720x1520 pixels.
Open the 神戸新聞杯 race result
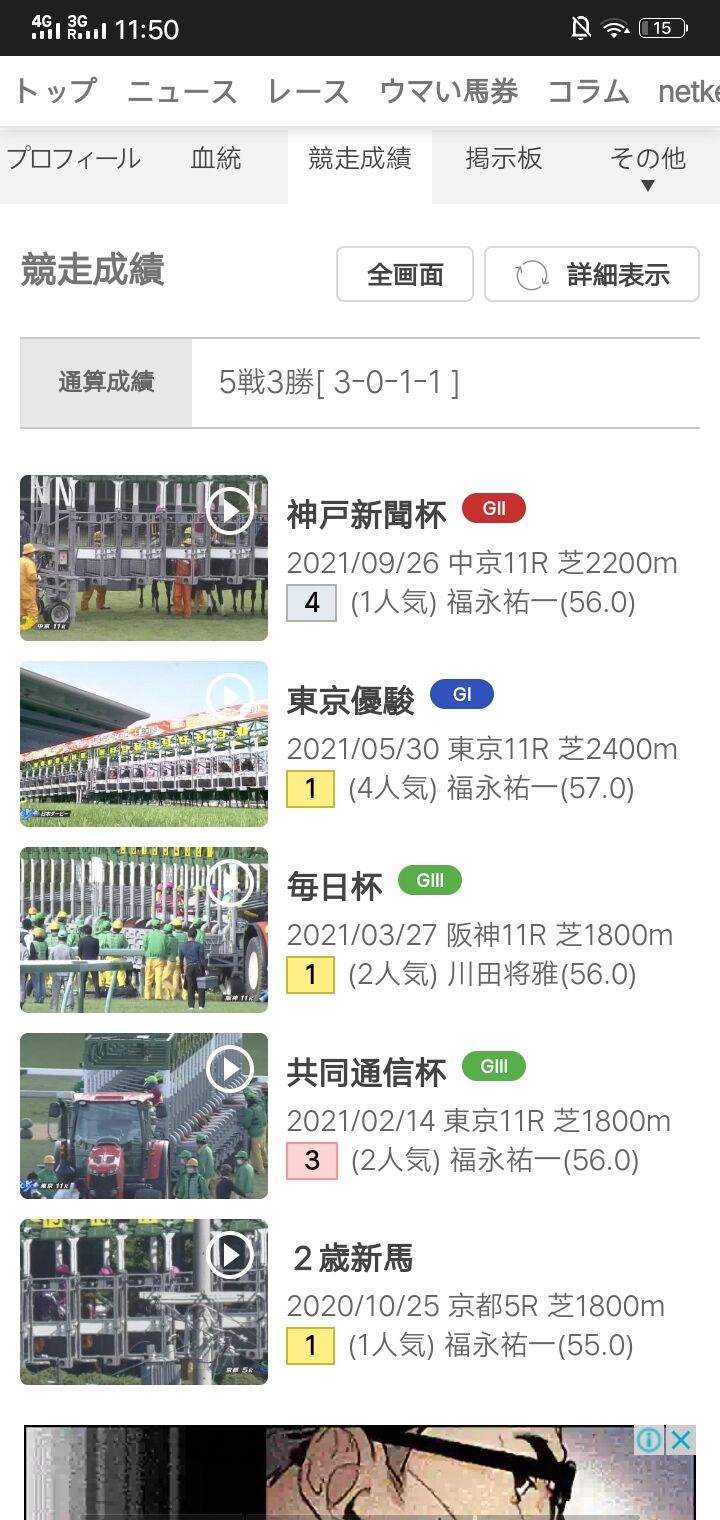(x=366, y=514)
